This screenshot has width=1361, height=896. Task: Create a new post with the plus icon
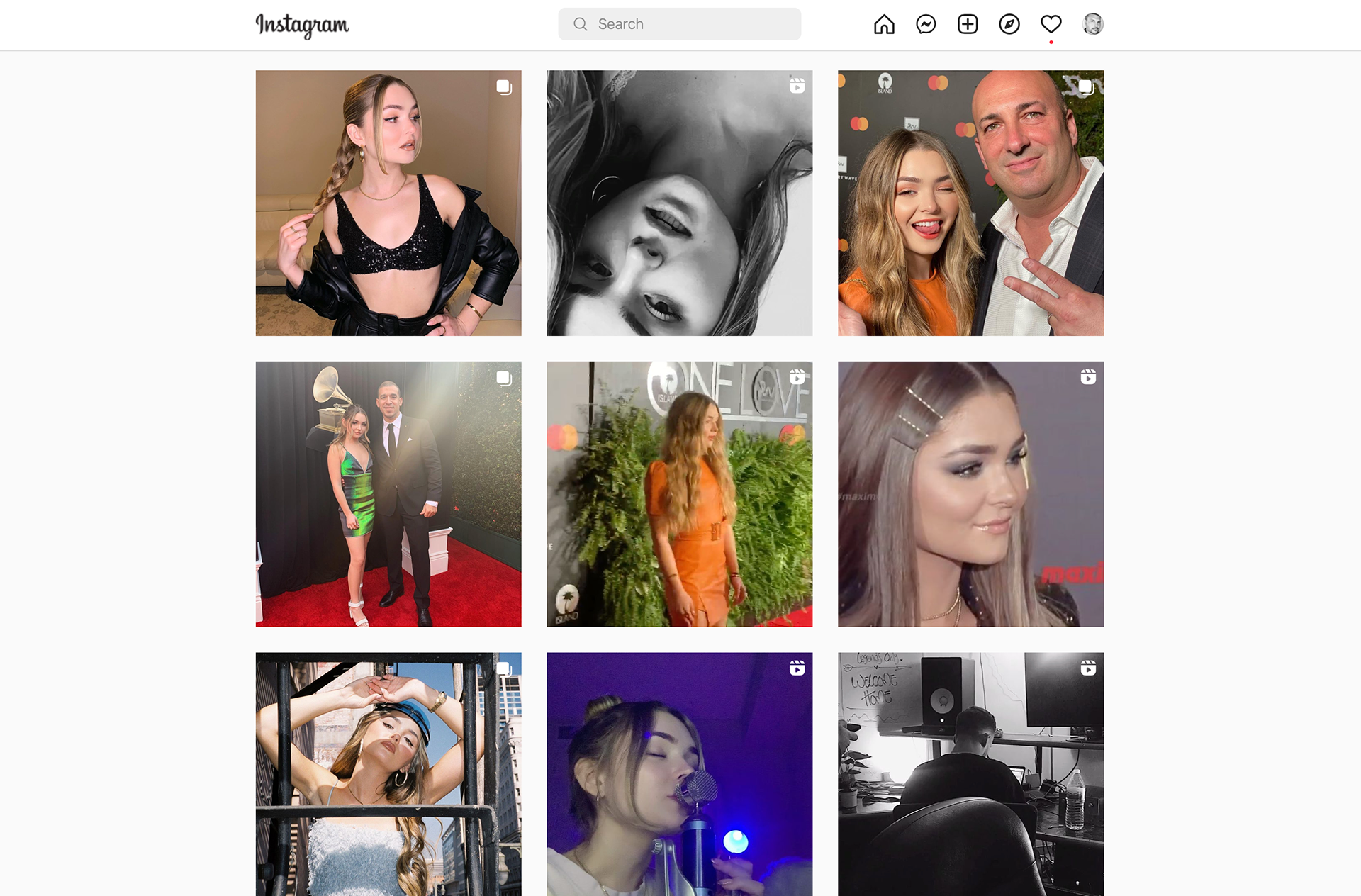click(x=968, y=24)
